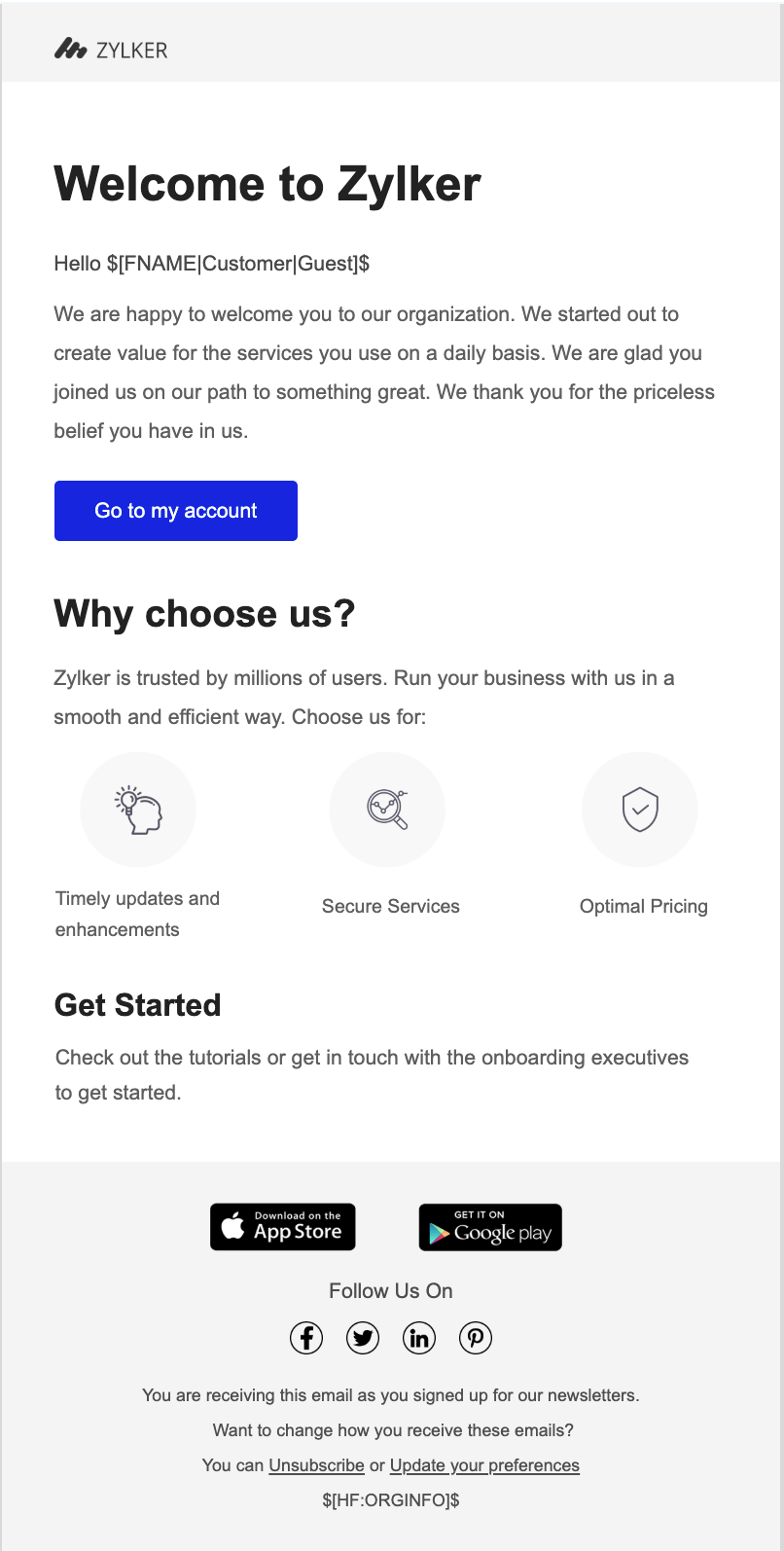This screenshot has height=1551, width=784.
Task: Tap the Go to my account button
Action: [x=176, y=511]
